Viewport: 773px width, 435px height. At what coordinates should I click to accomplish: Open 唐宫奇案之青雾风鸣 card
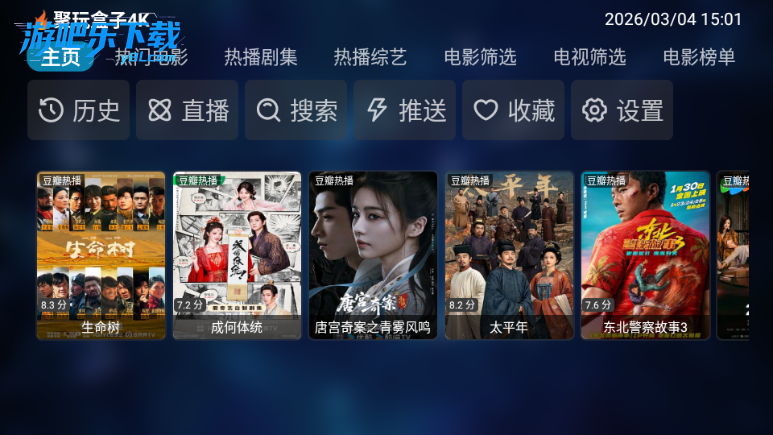[x=373, y=255]
